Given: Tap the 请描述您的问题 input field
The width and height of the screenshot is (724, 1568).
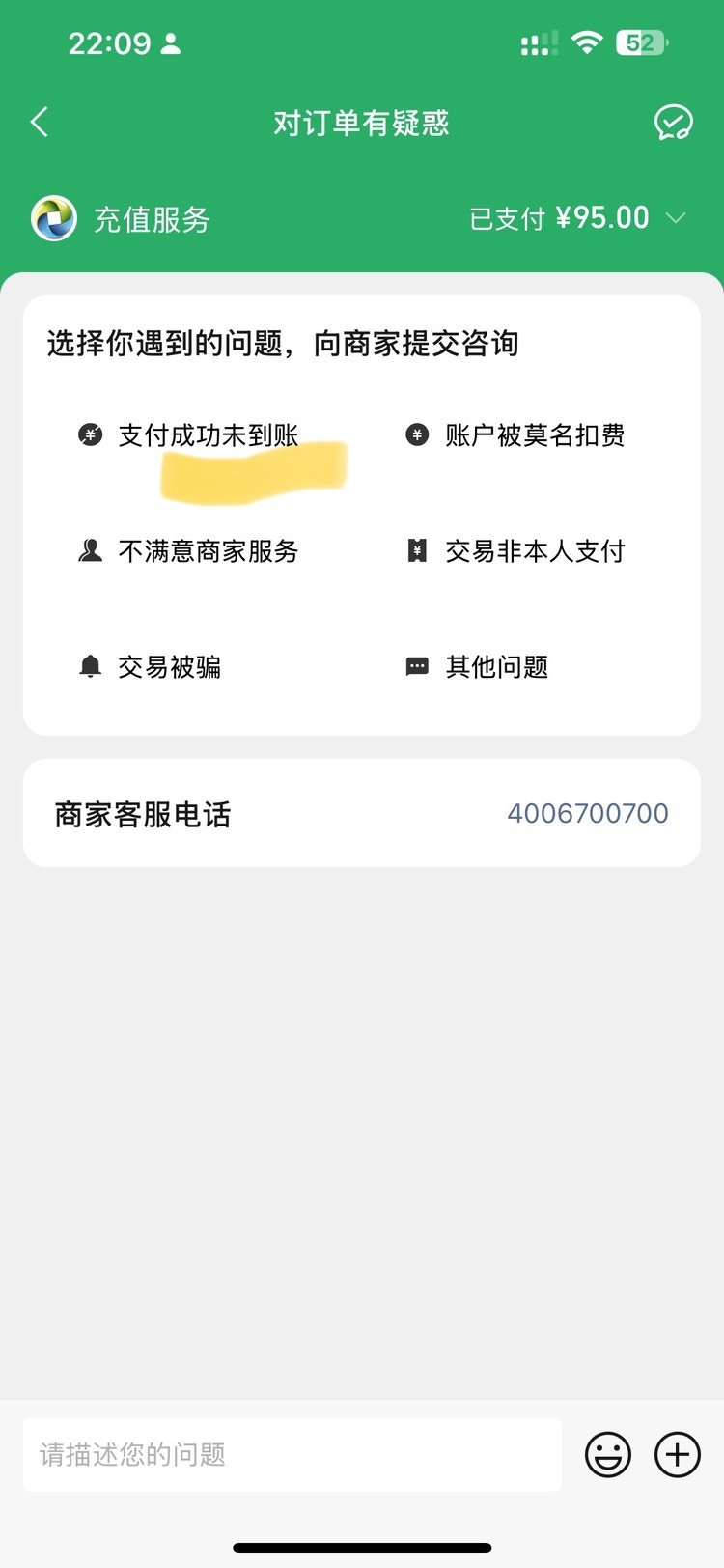Looking at the screenshot, I should click(292, 1454).
